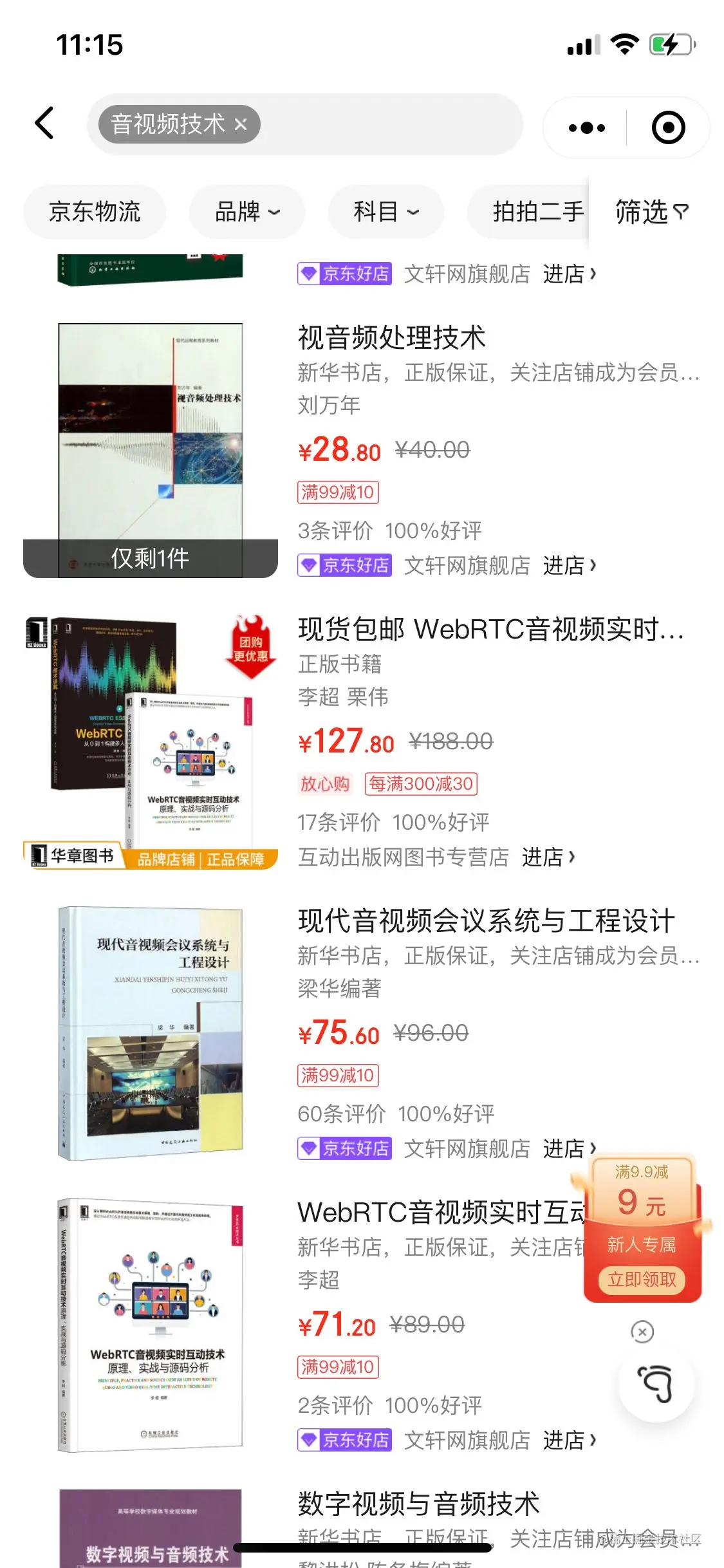The height and width of the screenshot is (1568, 724).
Task: Open the 筛选 filter panel
Action: click(x=651, y=212)
